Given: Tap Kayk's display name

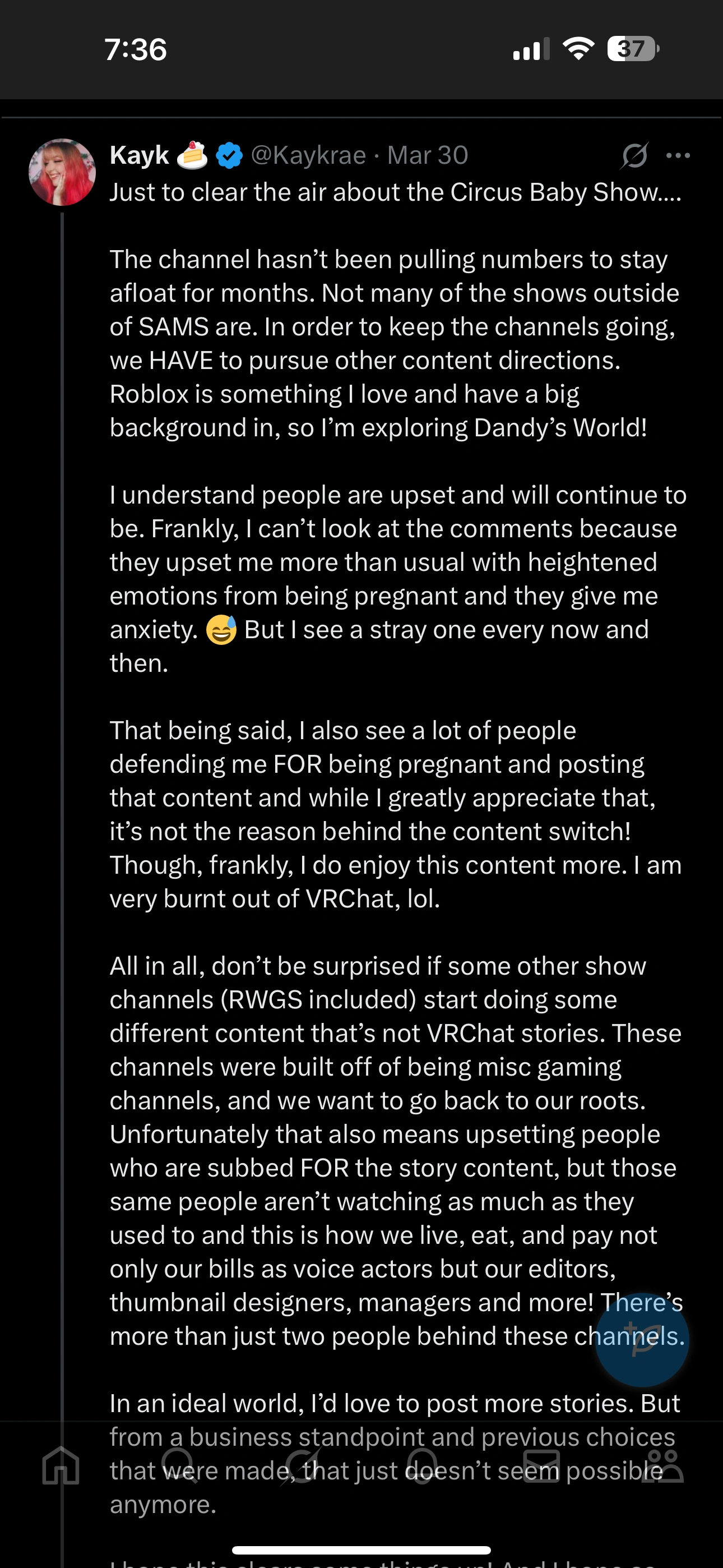Looking at the screenshot, I should click(x=140, y=154).
